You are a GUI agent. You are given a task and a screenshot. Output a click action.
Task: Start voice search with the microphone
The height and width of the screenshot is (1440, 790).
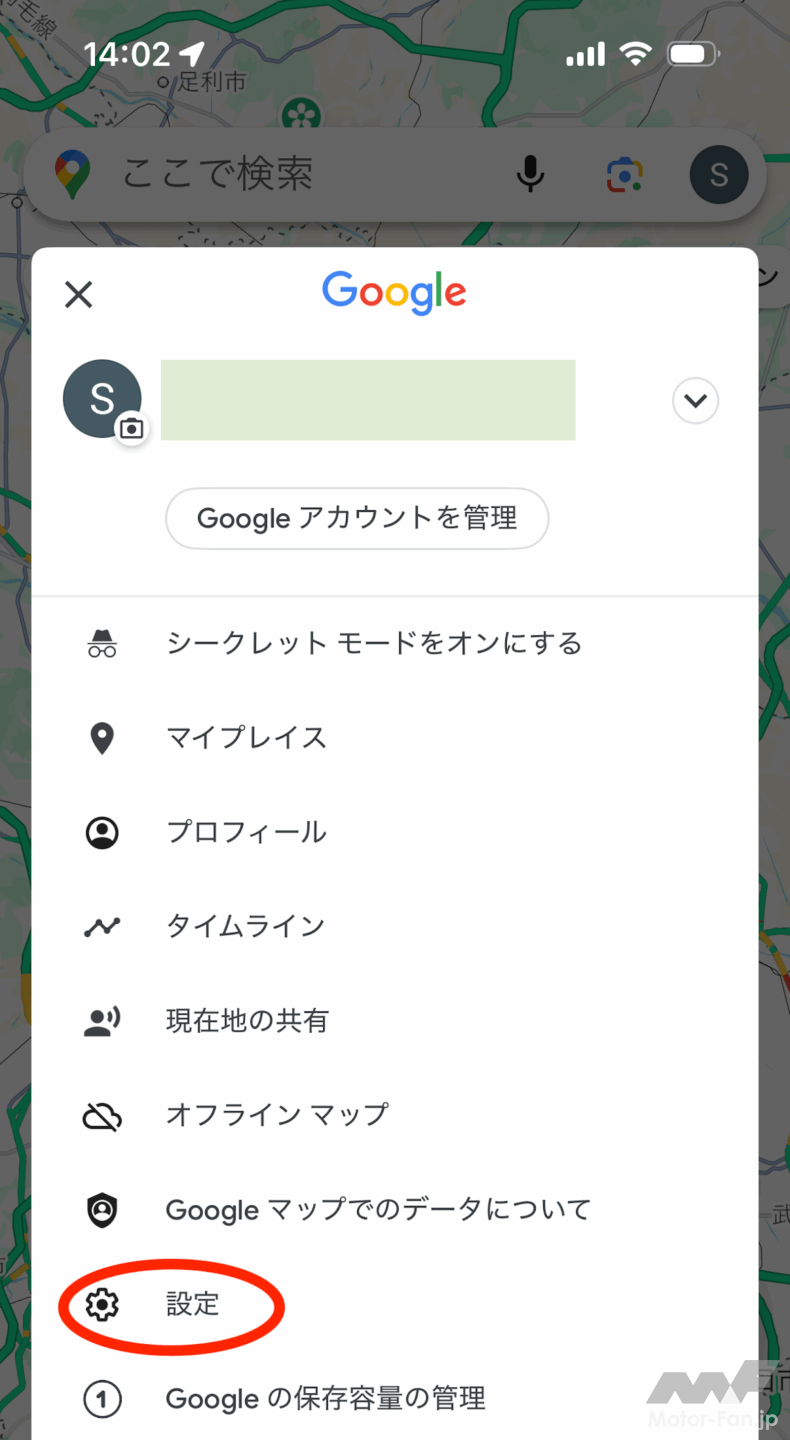click(530, 174)
